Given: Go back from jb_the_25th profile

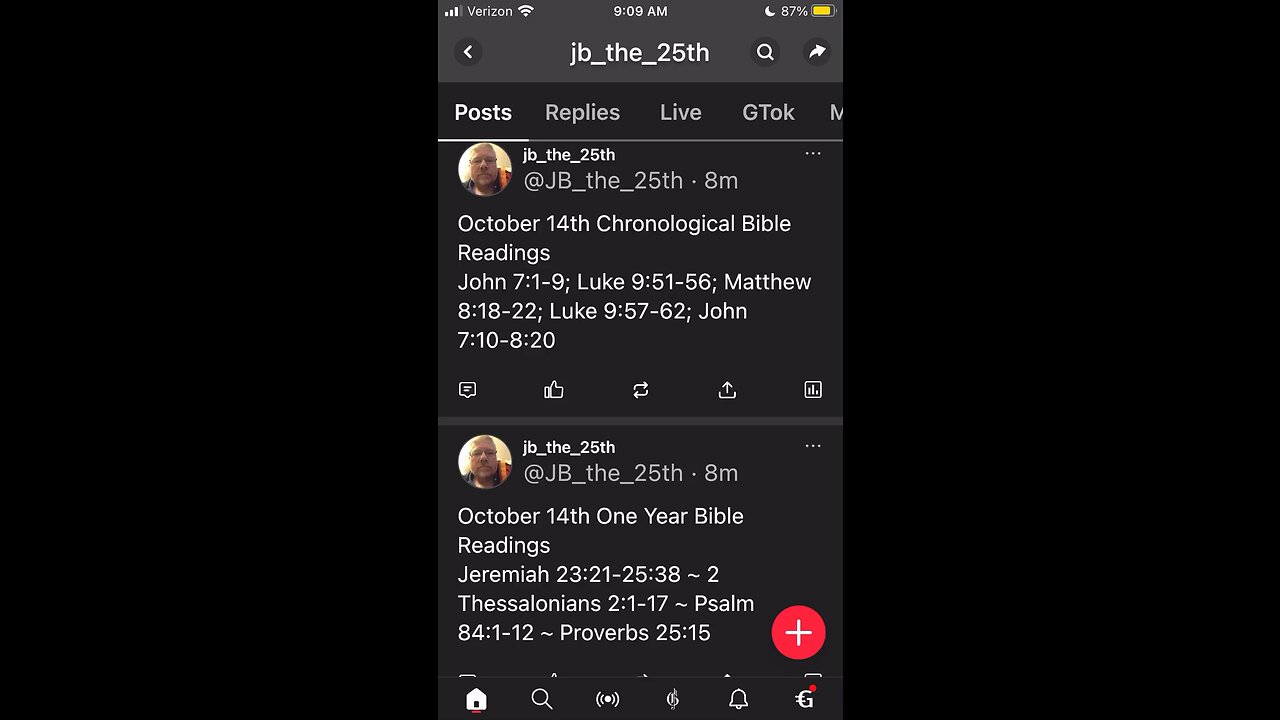Looking at the screenshot, I should pos(468,52).
